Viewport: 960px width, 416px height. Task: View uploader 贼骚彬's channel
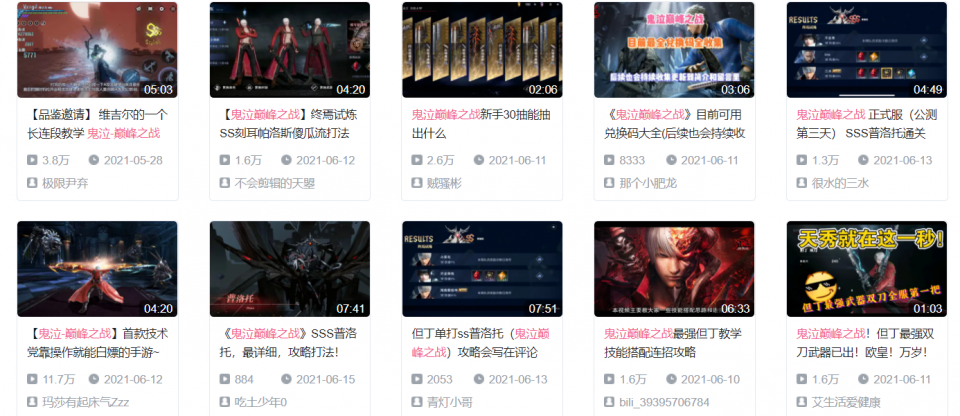tap(445, 183)
